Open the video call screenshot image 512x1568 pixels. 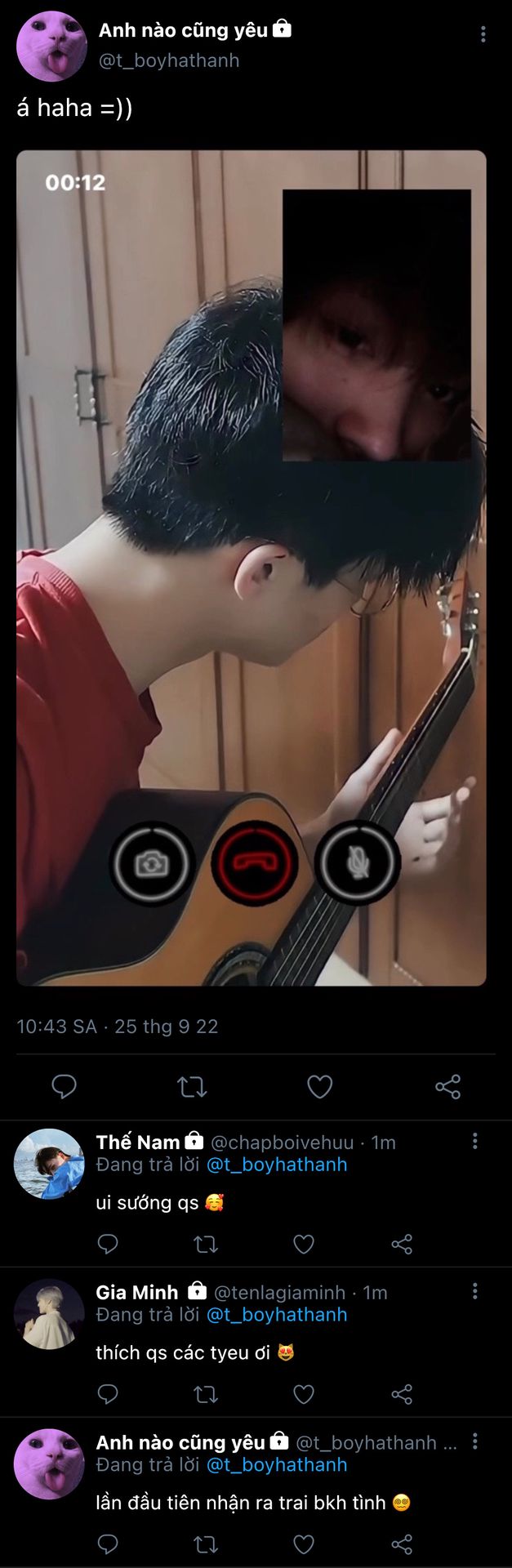[252, 568]
